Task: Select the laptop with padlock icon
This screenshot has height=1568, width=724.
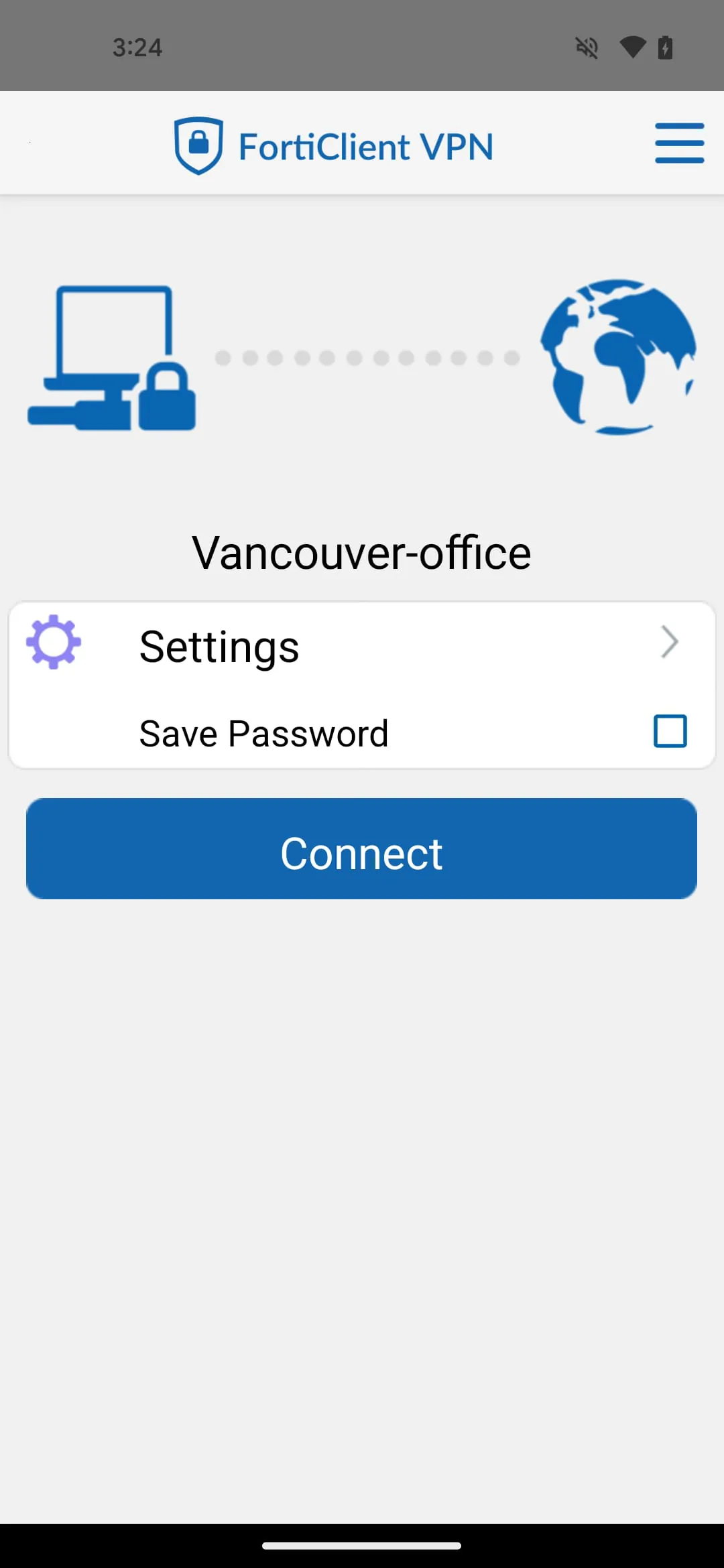Action: [113, 355]
